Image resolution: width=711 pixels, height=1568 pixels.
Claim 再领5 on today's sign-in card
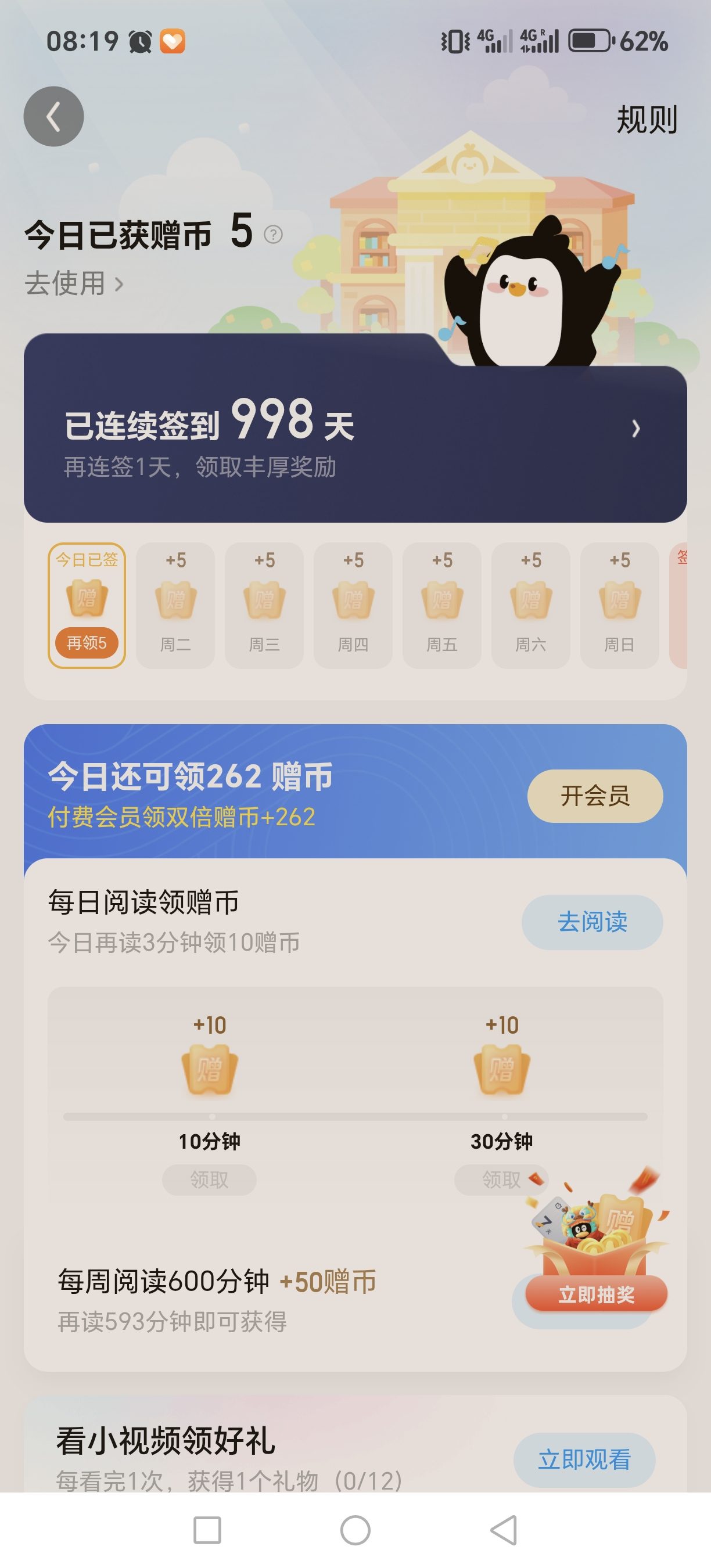tap(87, 642)
